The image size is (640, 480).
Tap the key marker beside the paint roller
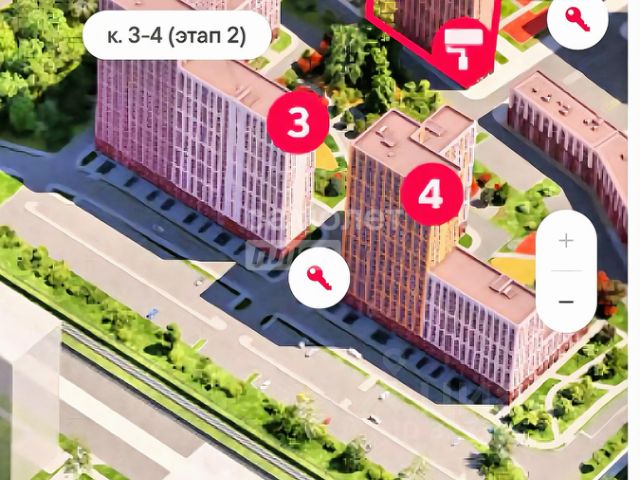577,19
